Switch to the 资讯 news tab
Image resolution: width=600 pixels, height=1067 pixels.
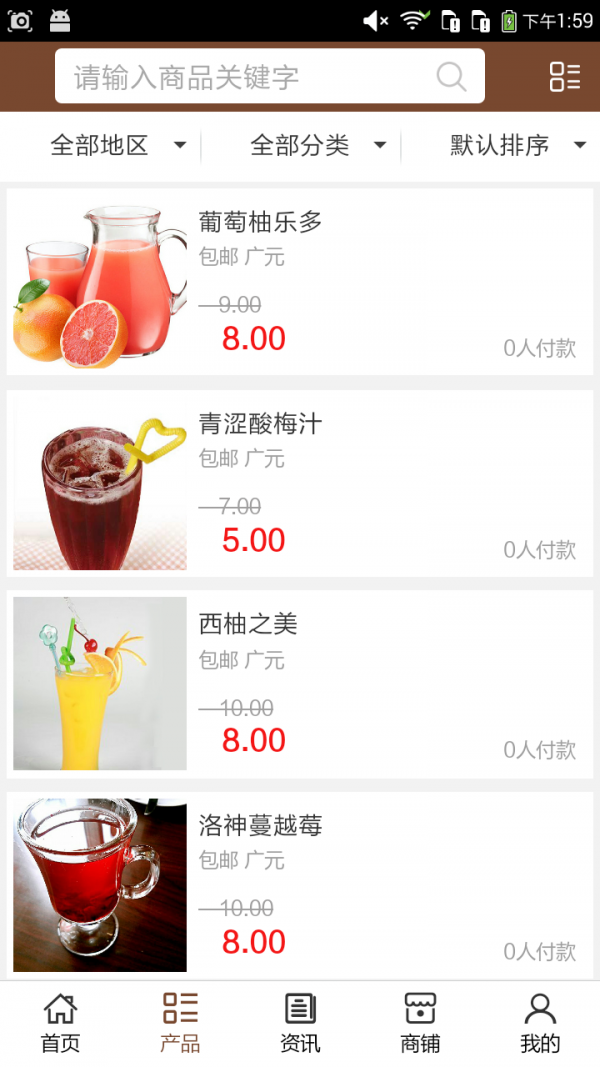(x=300, y=1023)
